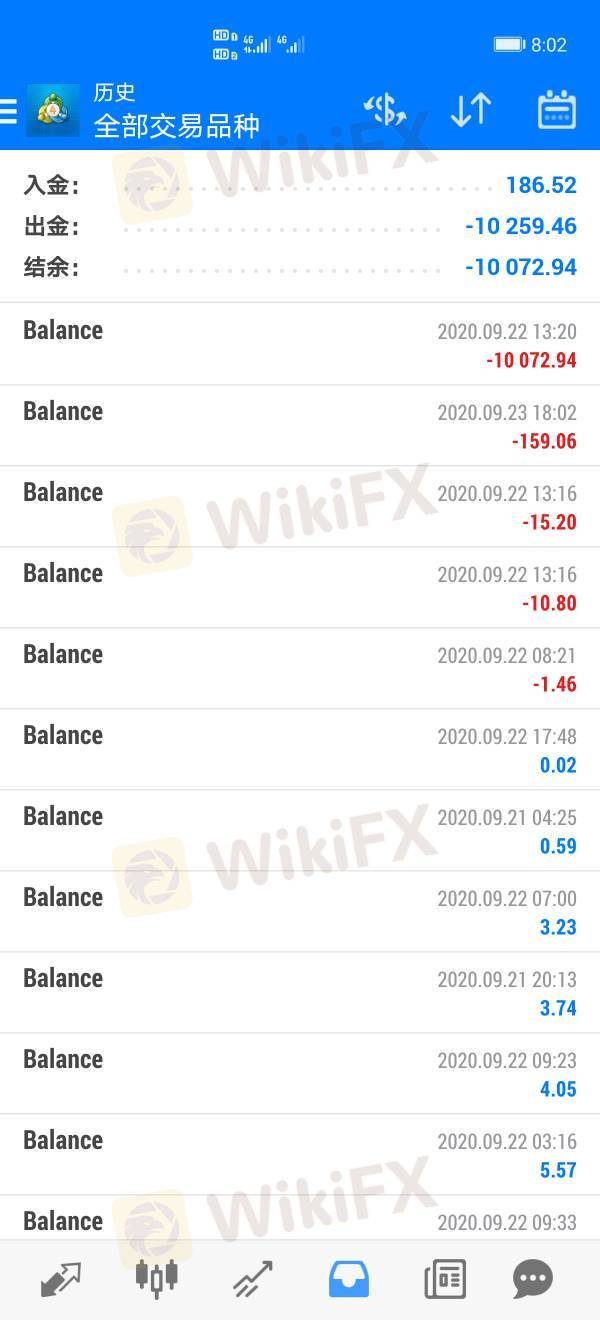Switch to the Quotes tab

61,1279
